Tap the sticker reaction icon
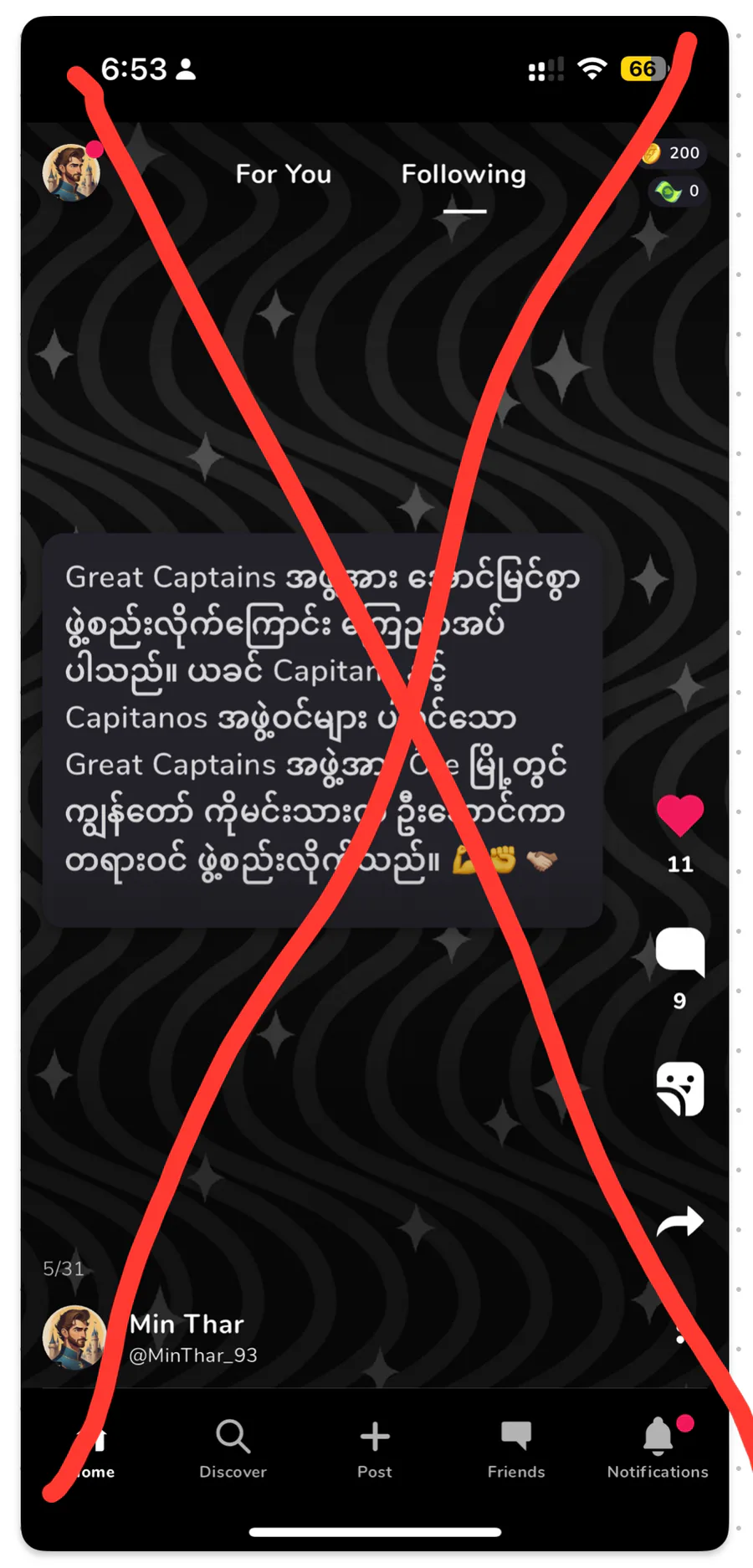Viewport: 753px width, 1568px height. click(680, 1089)
